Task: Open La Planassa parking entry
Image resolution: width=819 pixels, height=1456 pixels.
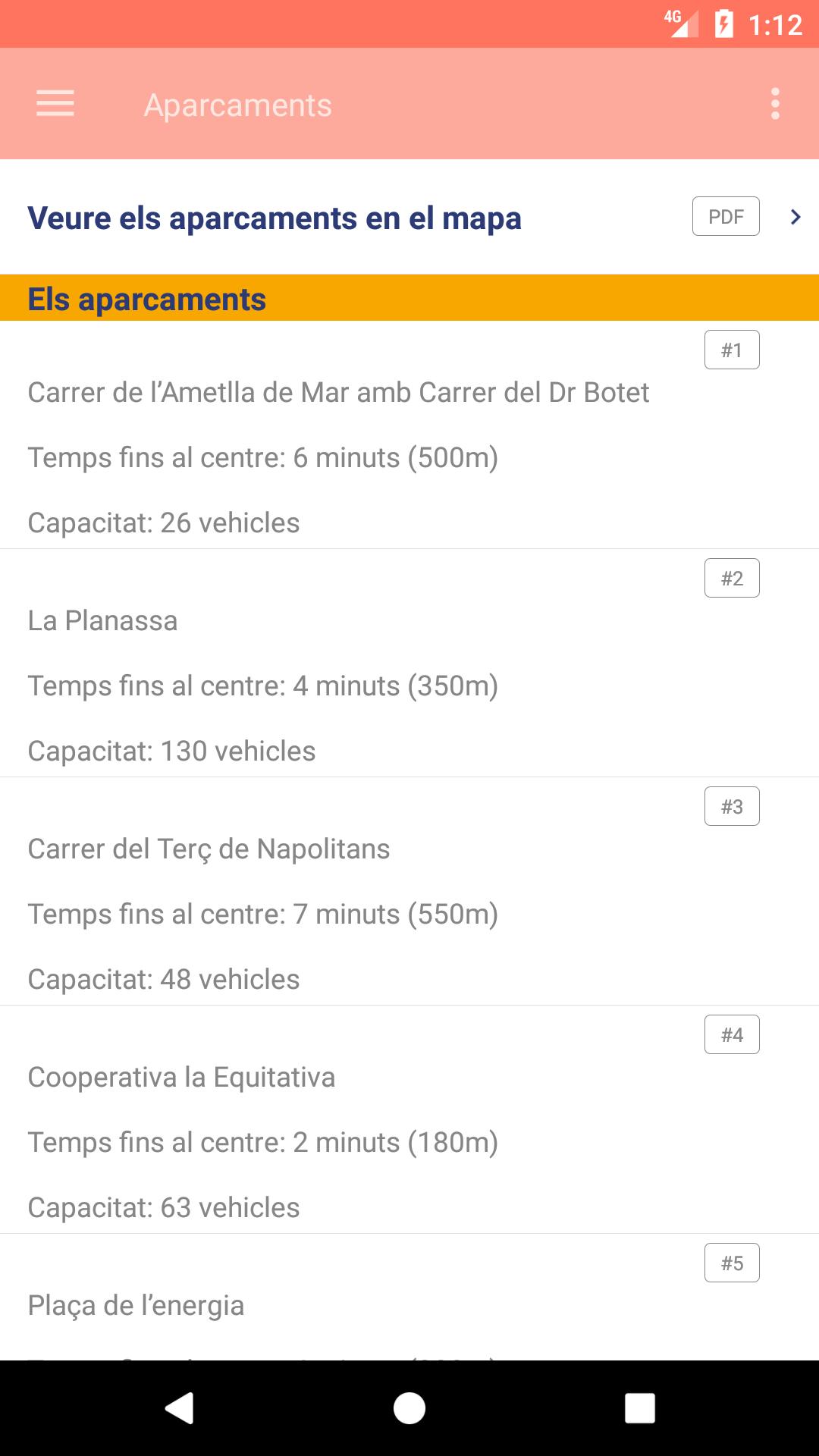Action: [x=409, y=664]
